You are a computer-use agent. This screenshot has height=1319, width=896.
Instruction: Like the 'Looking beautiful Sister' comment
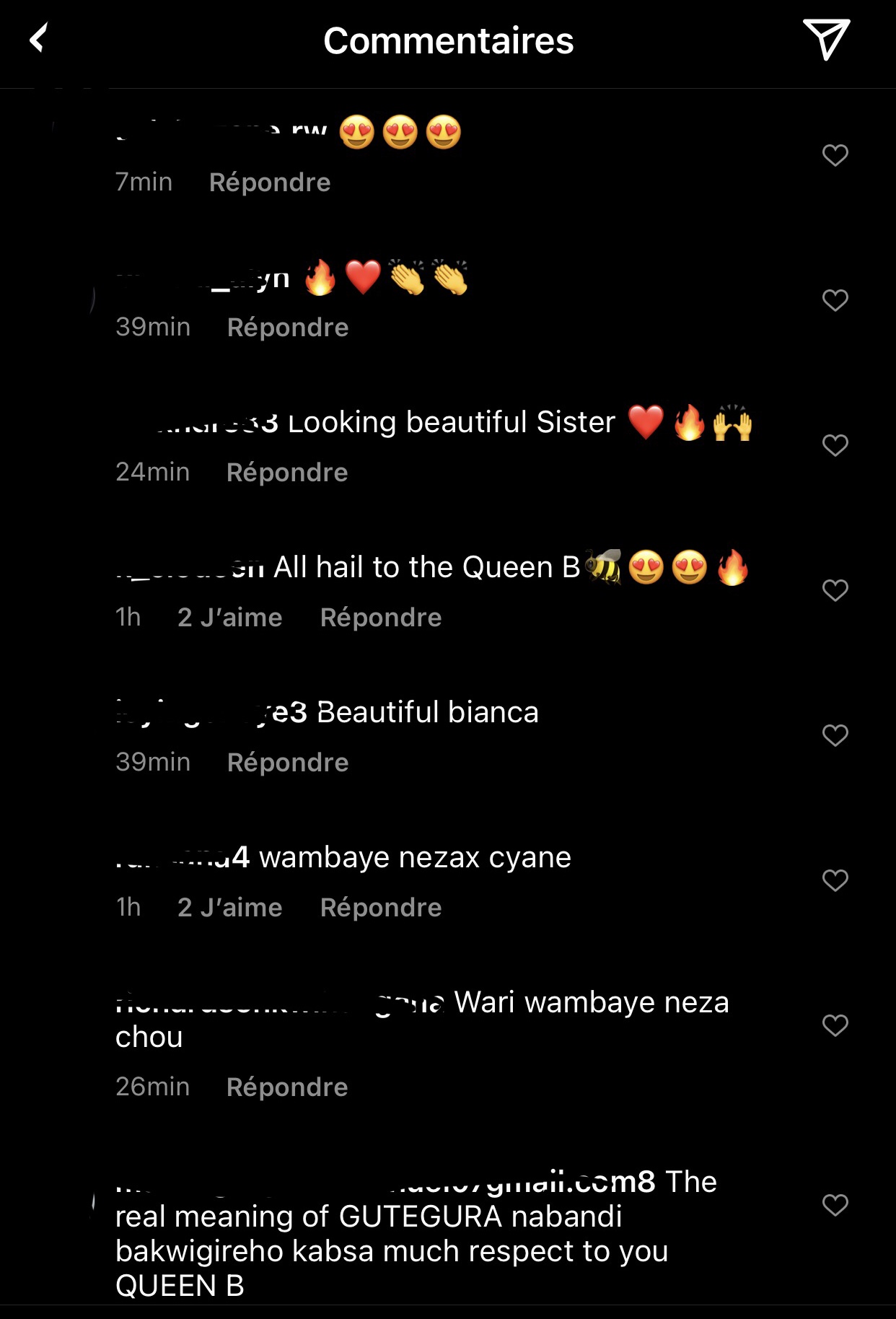pyautogui.click(x=835, y=445)
